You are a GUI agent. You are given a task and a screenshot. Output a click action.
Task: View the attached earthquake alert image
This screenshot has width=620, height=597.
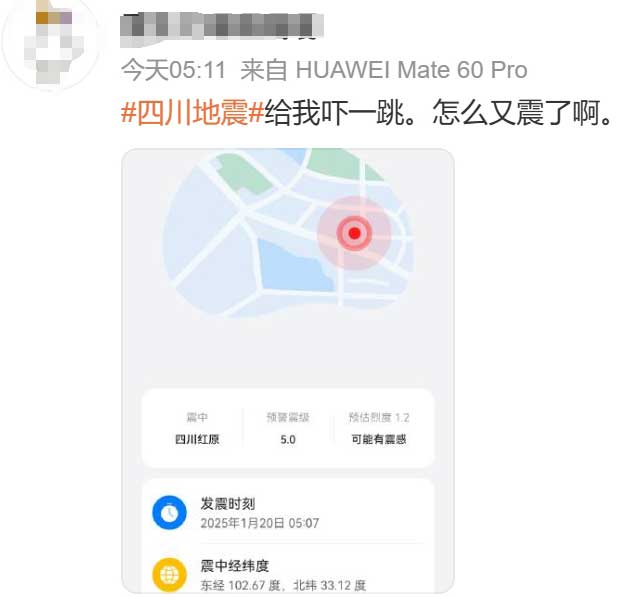point(287,370)
